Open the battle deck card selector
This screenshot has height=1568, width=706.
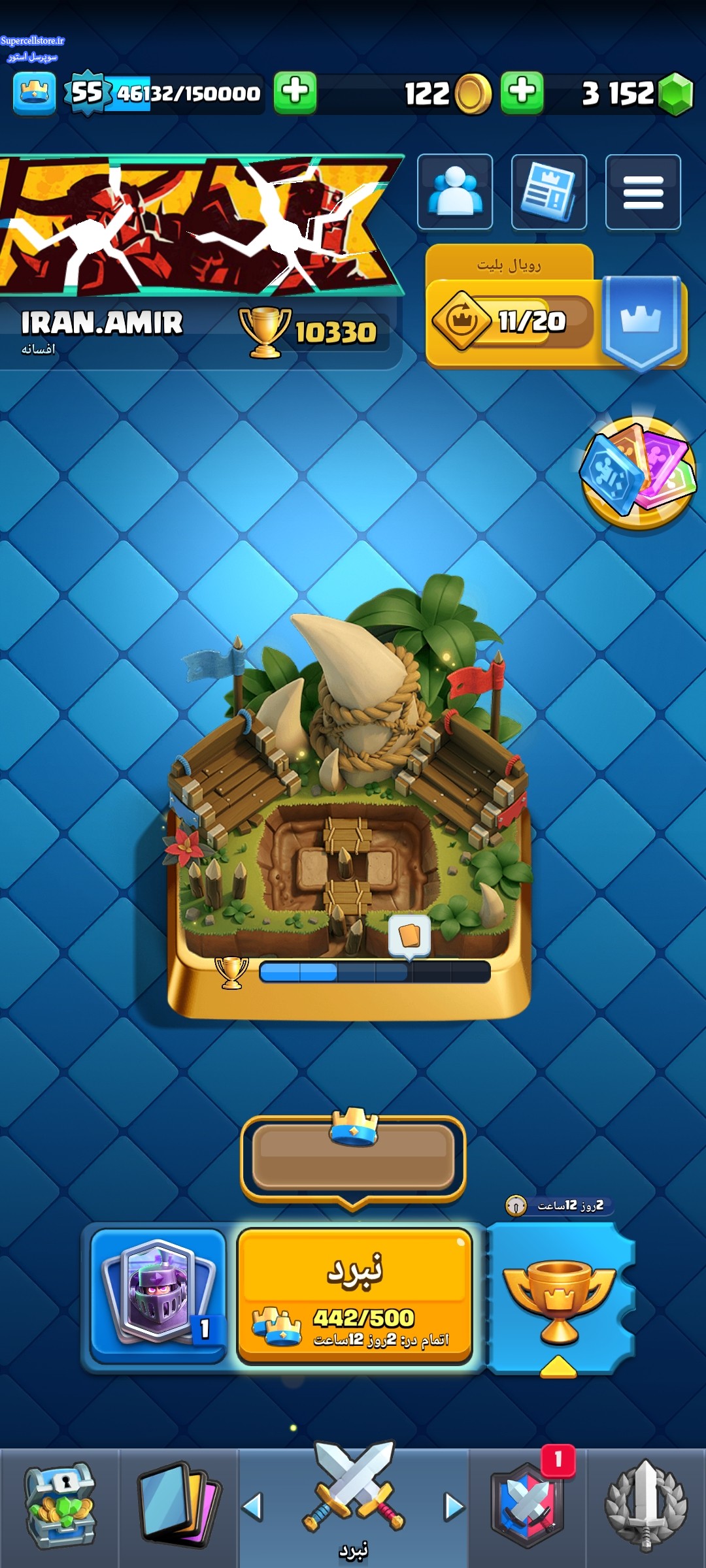158,1295
